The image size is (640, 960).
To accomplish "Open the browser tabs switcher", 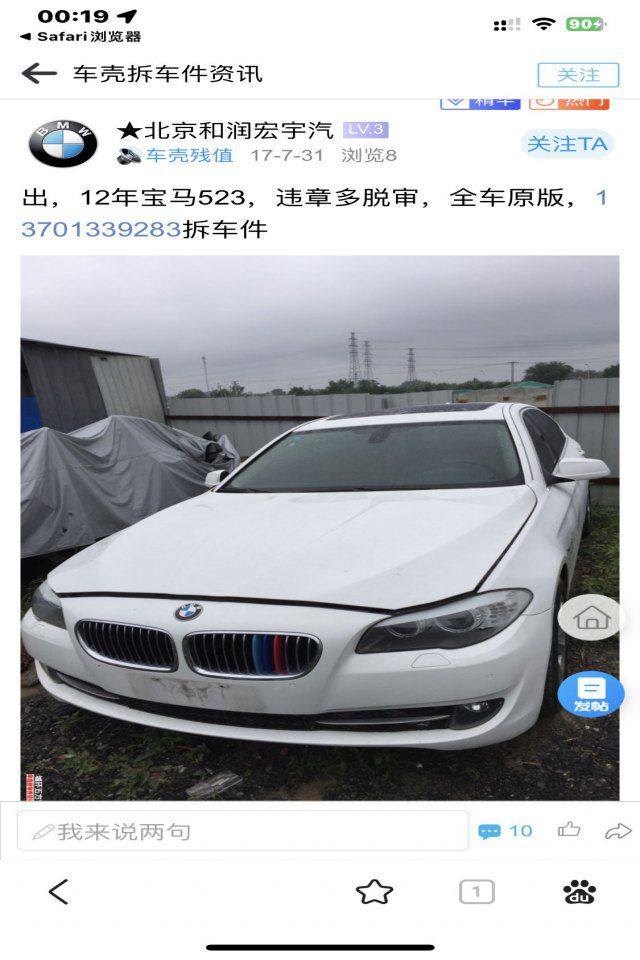I will (477, 892).
